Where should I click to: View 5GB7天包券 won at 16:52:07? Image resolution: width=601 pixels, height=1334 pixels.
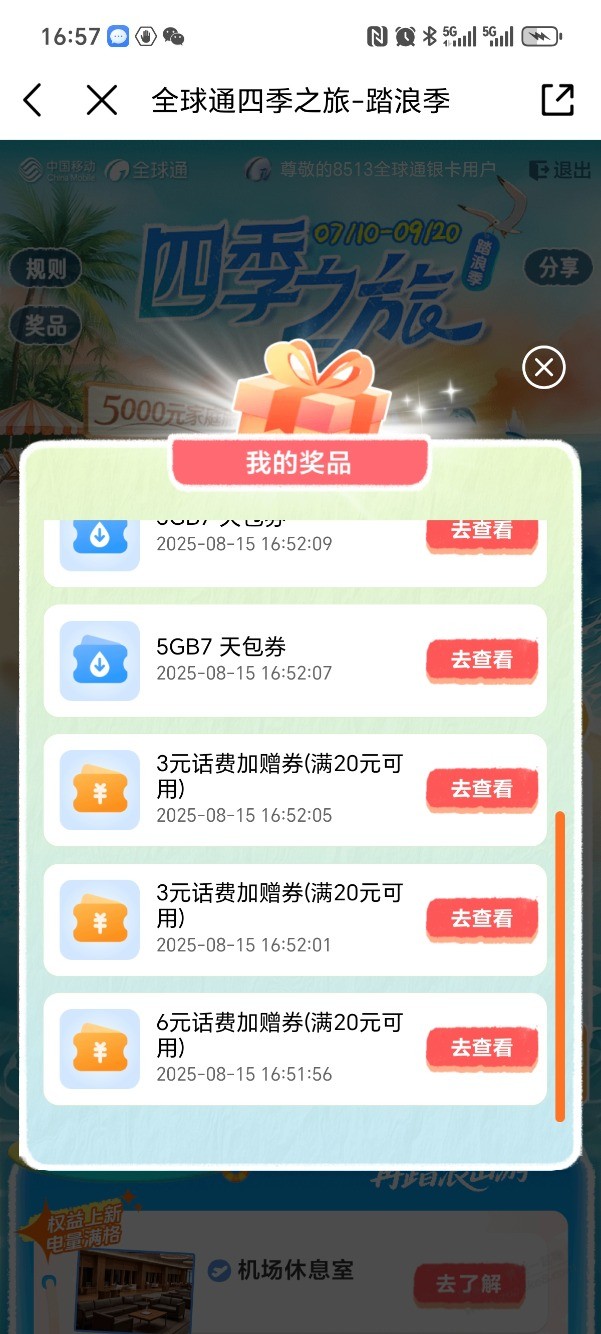pyautogui.click(x=482, y=660)
